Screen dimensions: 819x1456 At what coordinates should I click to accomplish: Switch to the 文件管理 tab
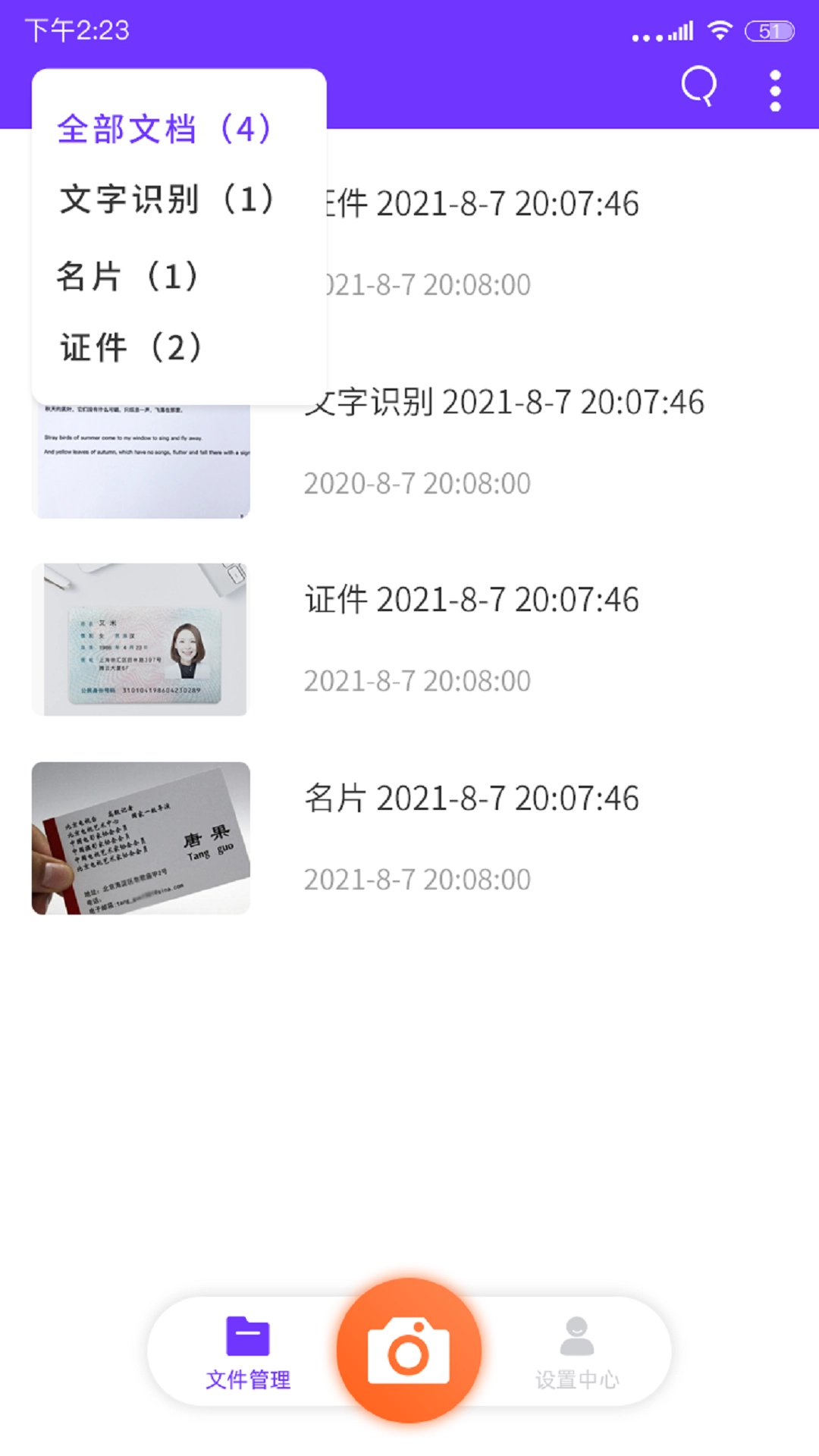click(x=247, y=1354)
